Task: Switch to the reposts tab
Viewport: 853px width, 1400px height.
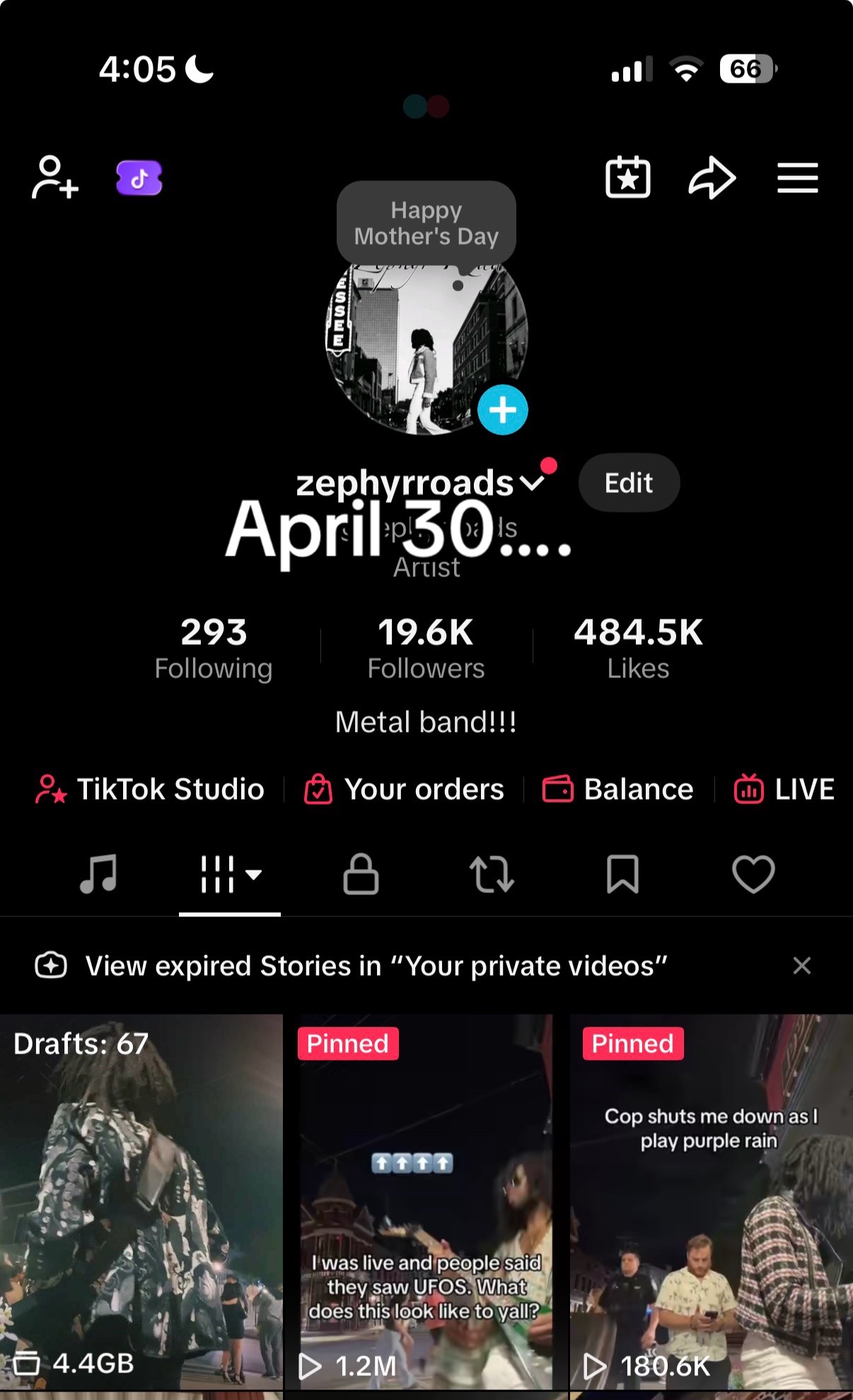Action: pos(492,875)
